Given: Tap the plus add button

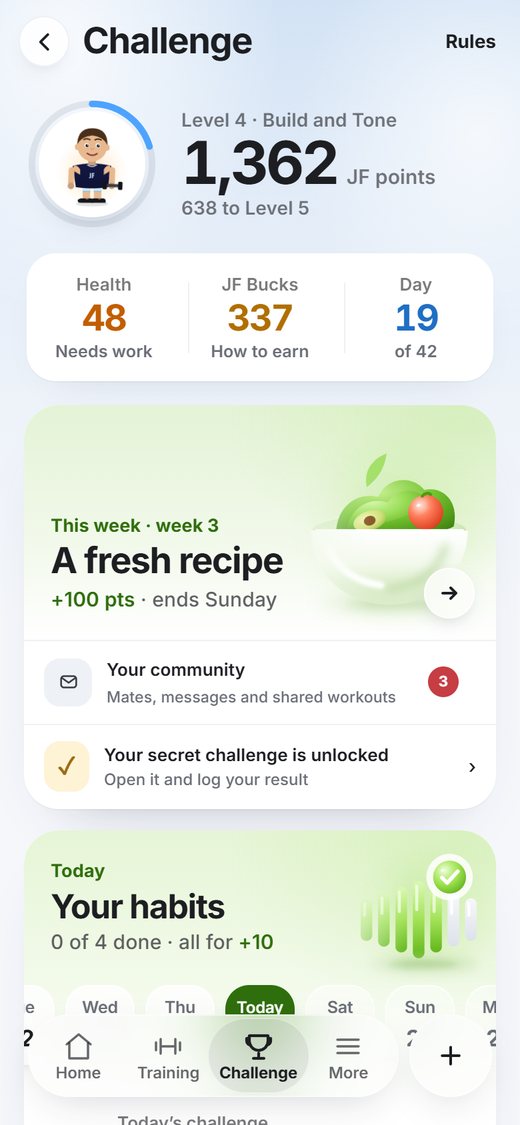Looking at the screenshot, I should pyautogui.click(x=450, y=1056).
